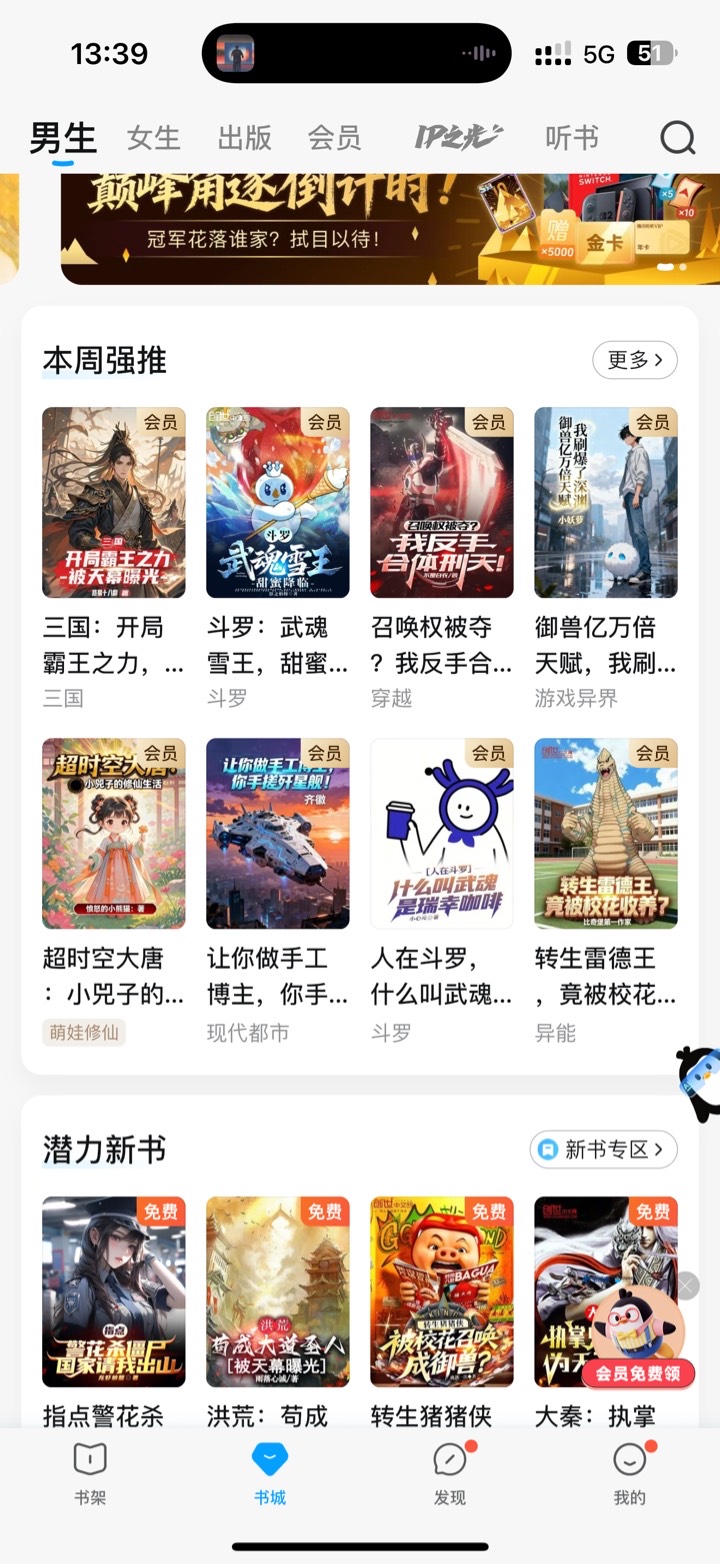Dismiss the 会员免费领 floating badge

687,1285
